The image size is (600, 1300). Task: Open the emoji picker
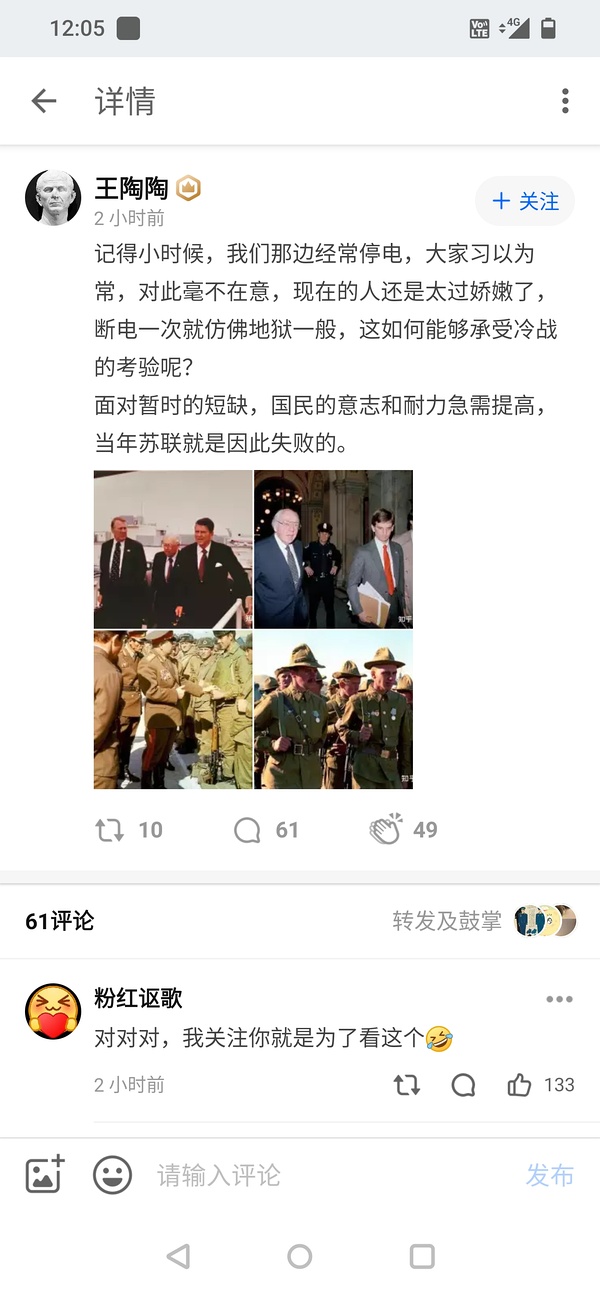[x=113, y=1175]
